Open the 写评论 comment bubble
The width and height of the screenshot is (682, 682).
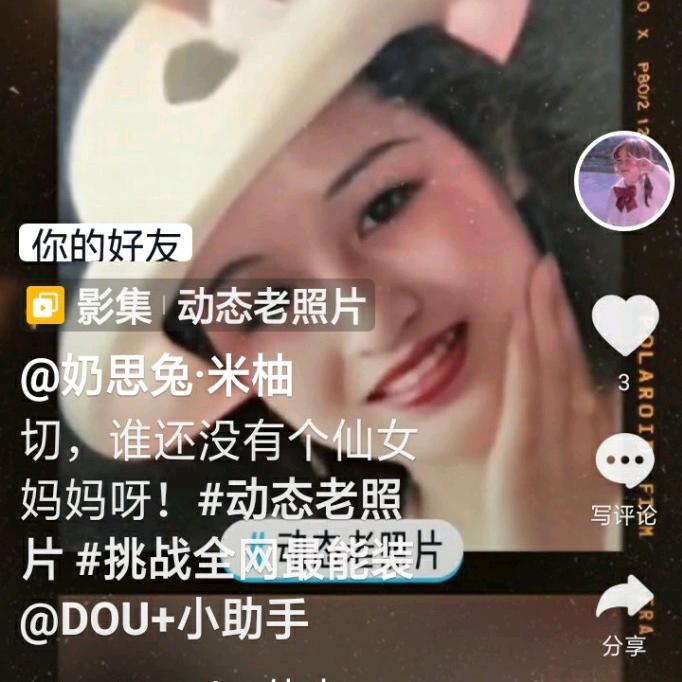(x=625, y=461)
